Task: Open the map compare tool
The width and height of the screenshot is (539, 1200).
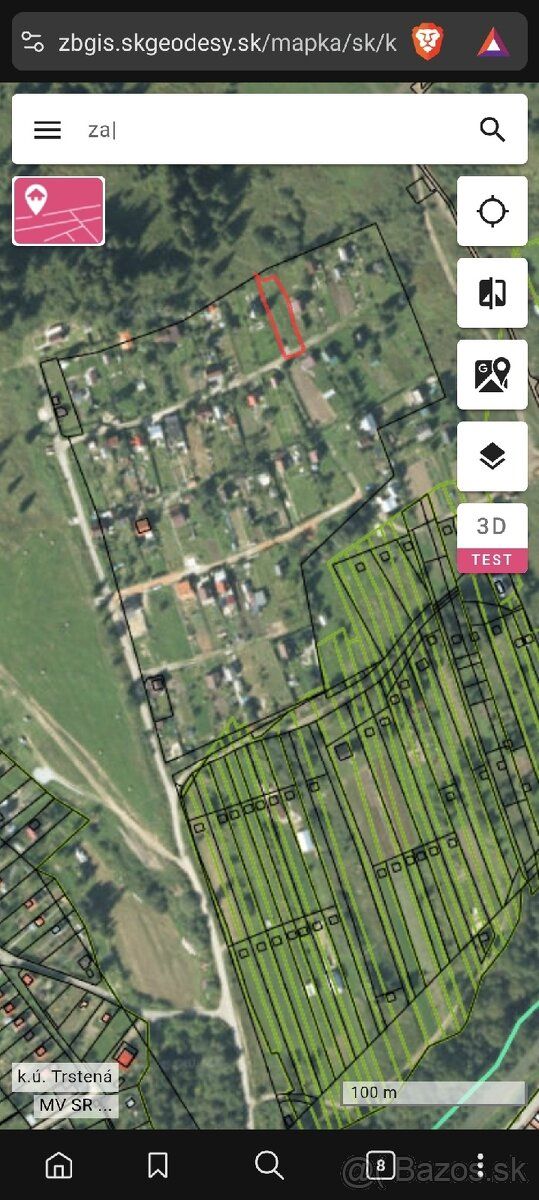Action: pos(492,293)
